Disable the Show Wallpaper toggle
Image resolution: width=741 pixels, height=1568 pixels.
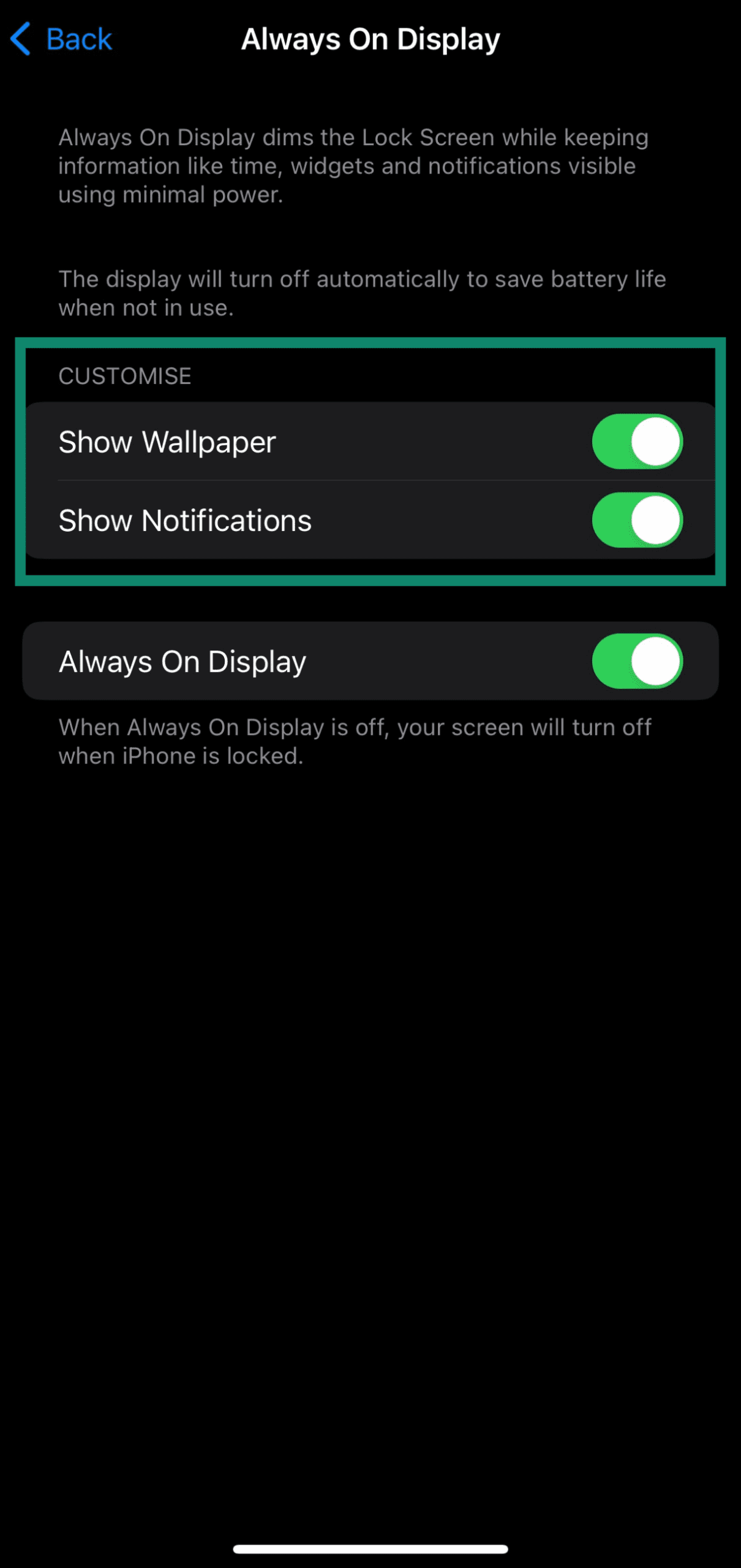(637, 442)
